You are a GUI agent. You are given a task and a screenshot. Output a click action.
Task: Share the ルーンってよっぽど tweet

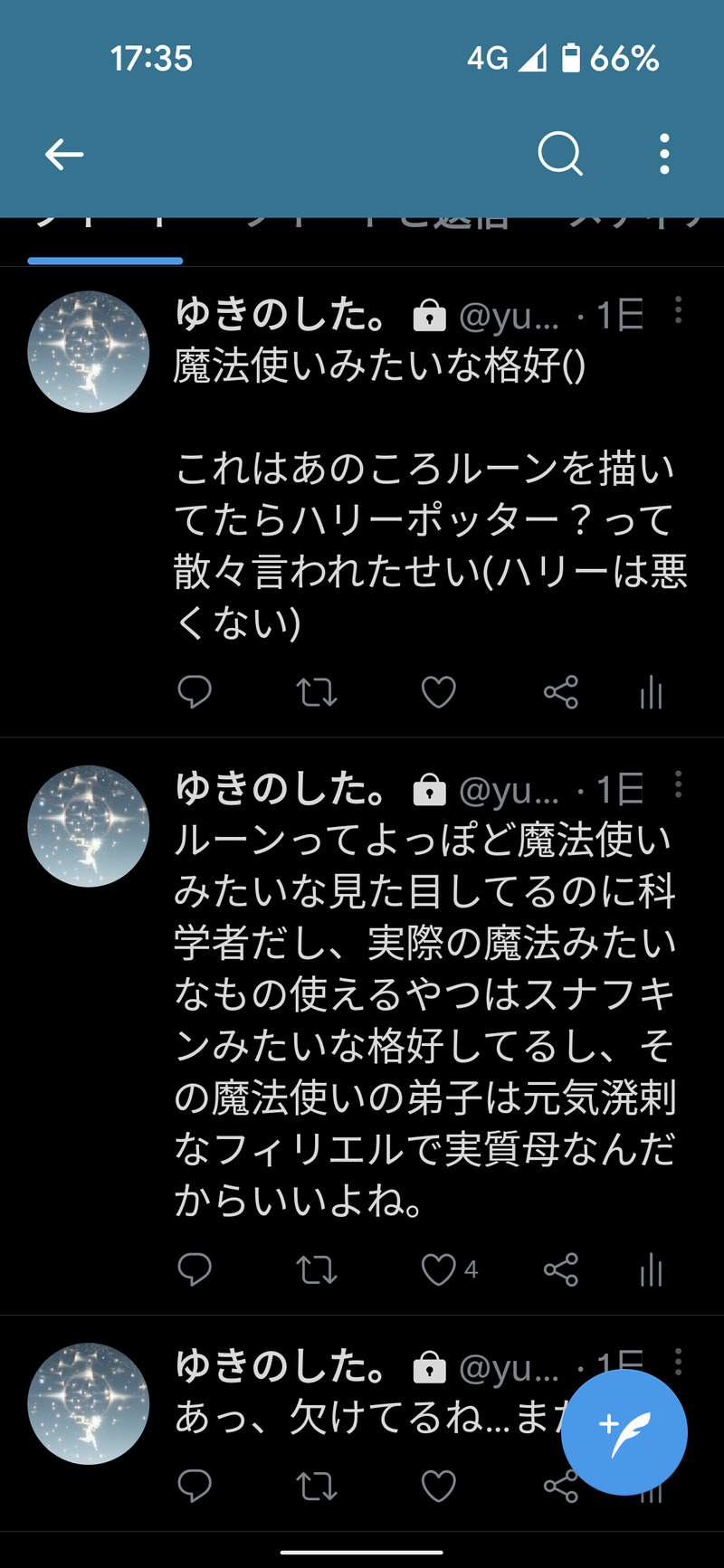[x=560, y=1270]
